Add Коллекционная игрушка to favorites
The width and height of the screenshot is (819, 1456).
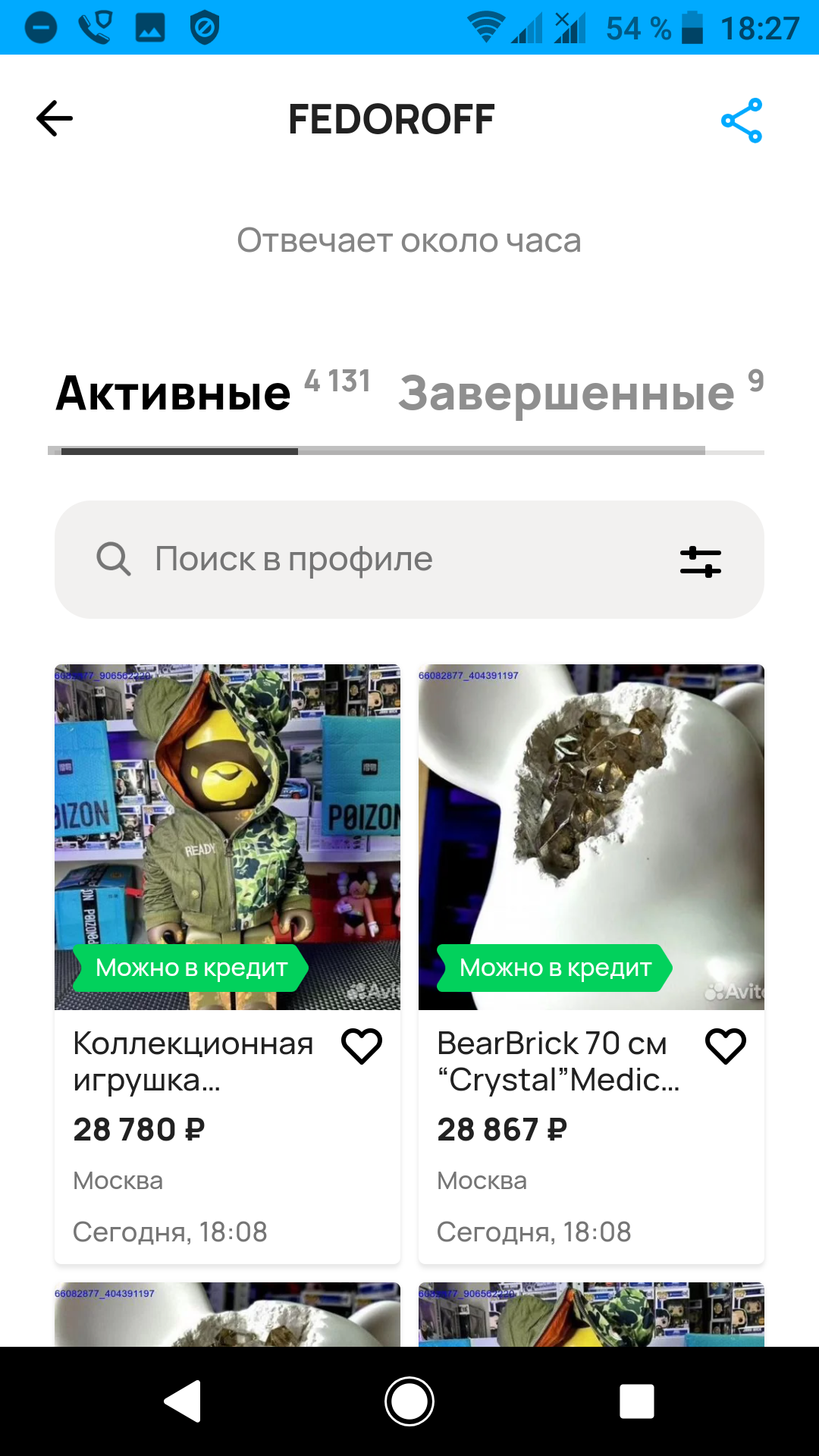362,1046
